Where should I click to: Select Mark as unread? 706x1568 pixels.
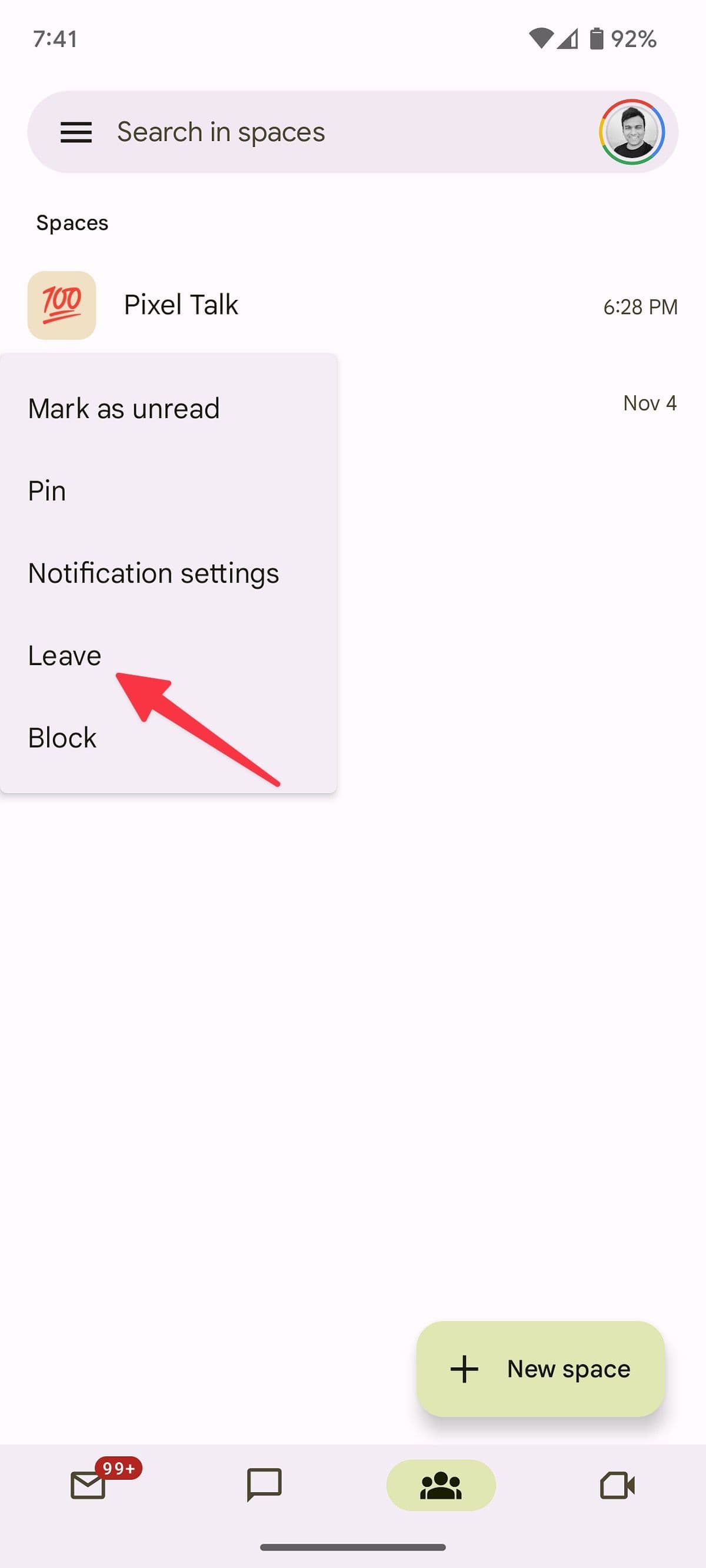click(124, 408)
